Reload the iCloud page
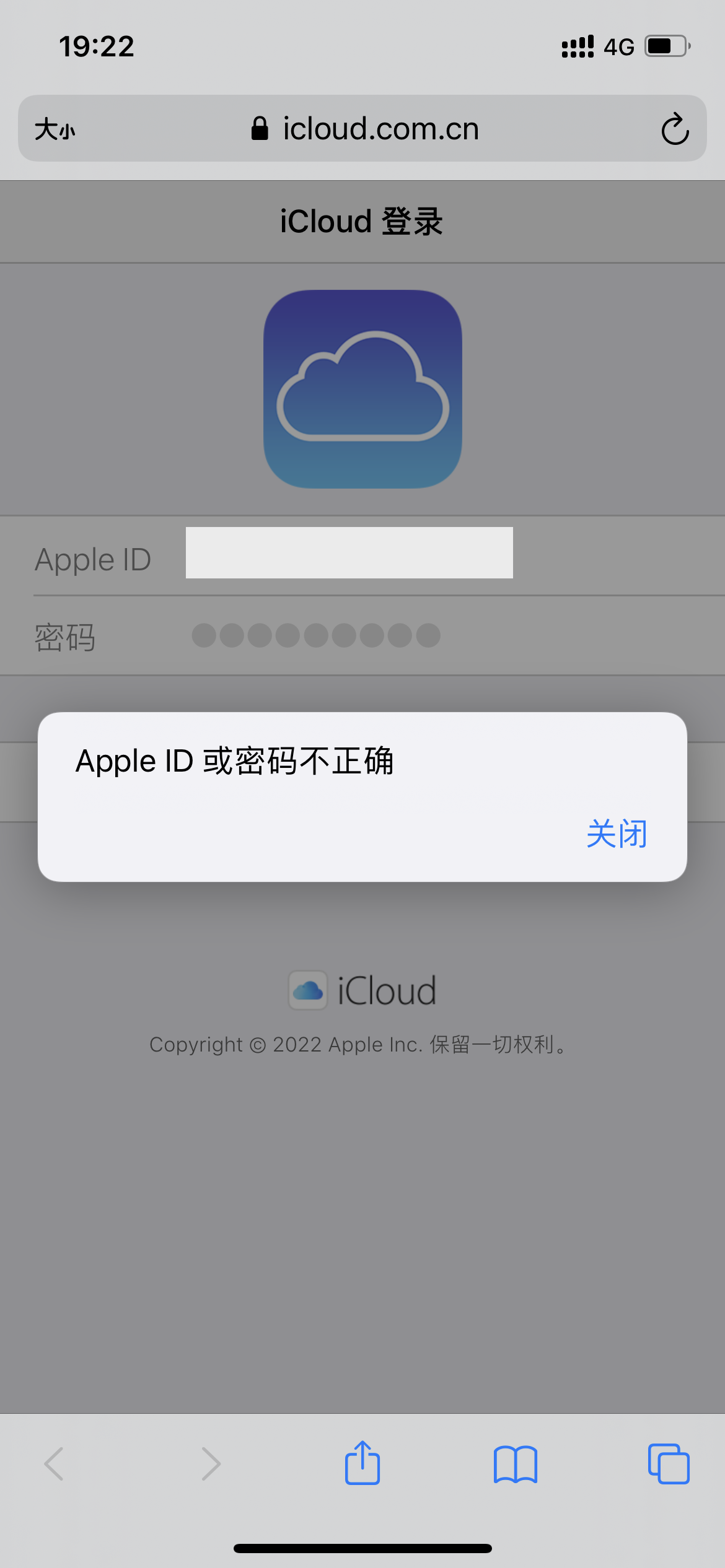Screen dimensions: 725x1568 pyautogui.click(x=675, y=129)
